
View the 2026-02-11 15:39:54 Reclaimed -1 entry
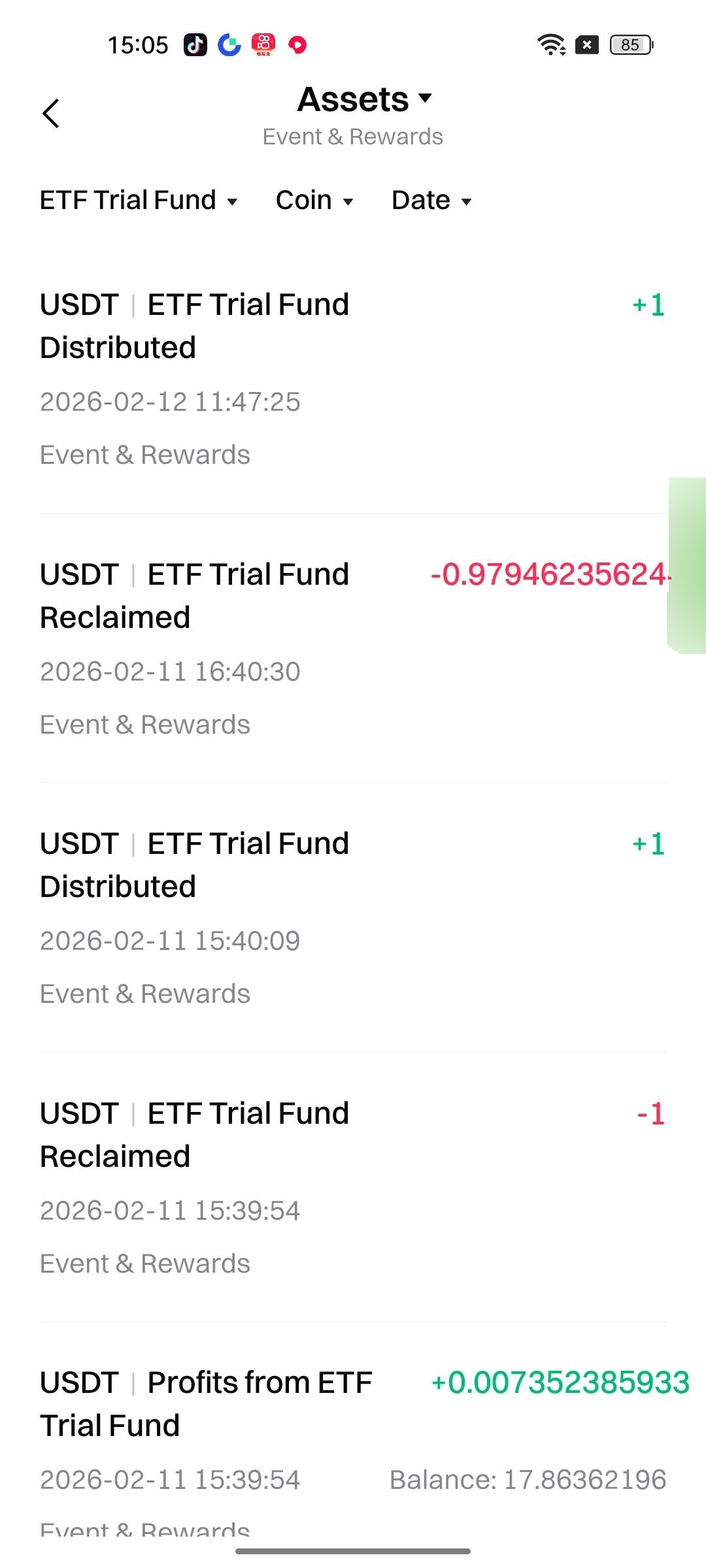(353, 1188)
